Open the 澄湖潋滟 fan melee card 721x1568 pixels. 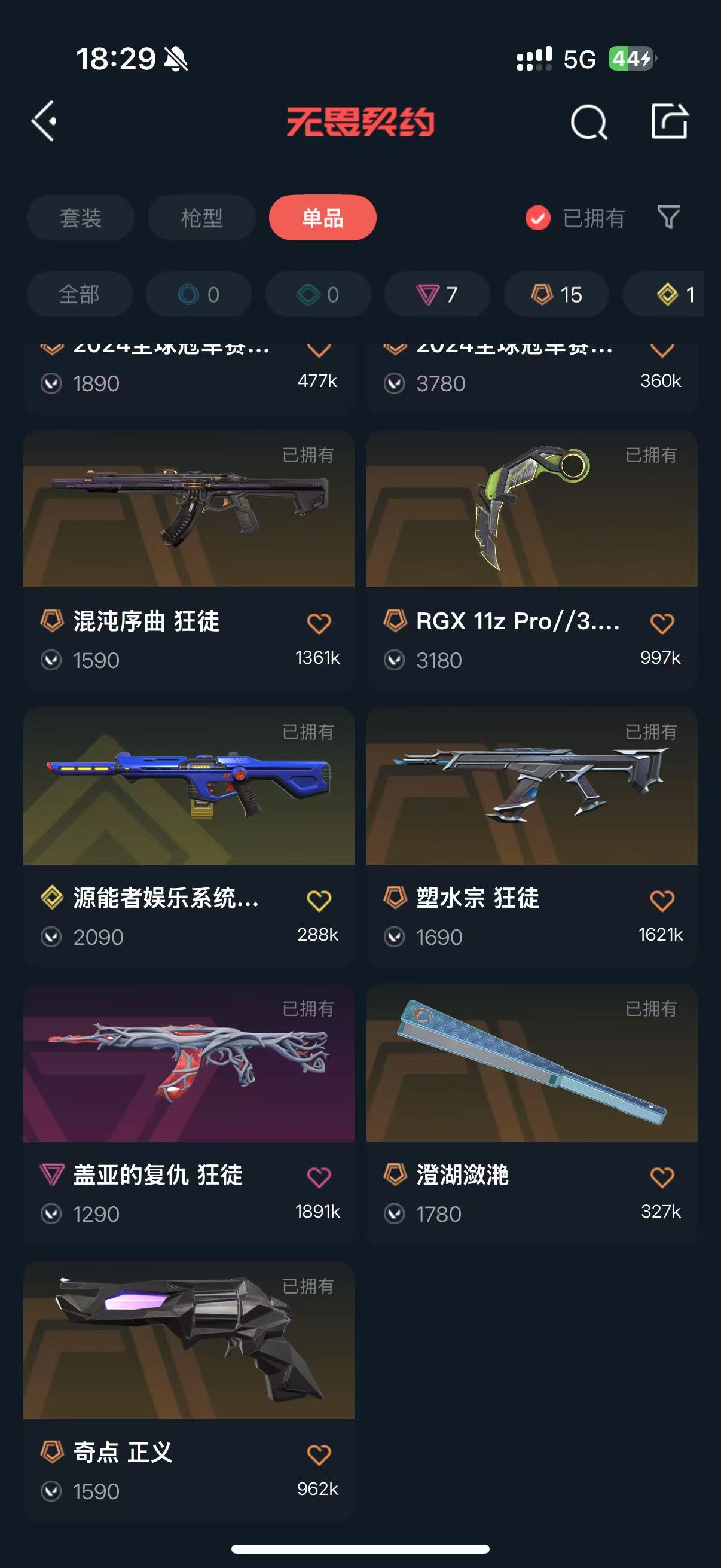[531, 1114]
